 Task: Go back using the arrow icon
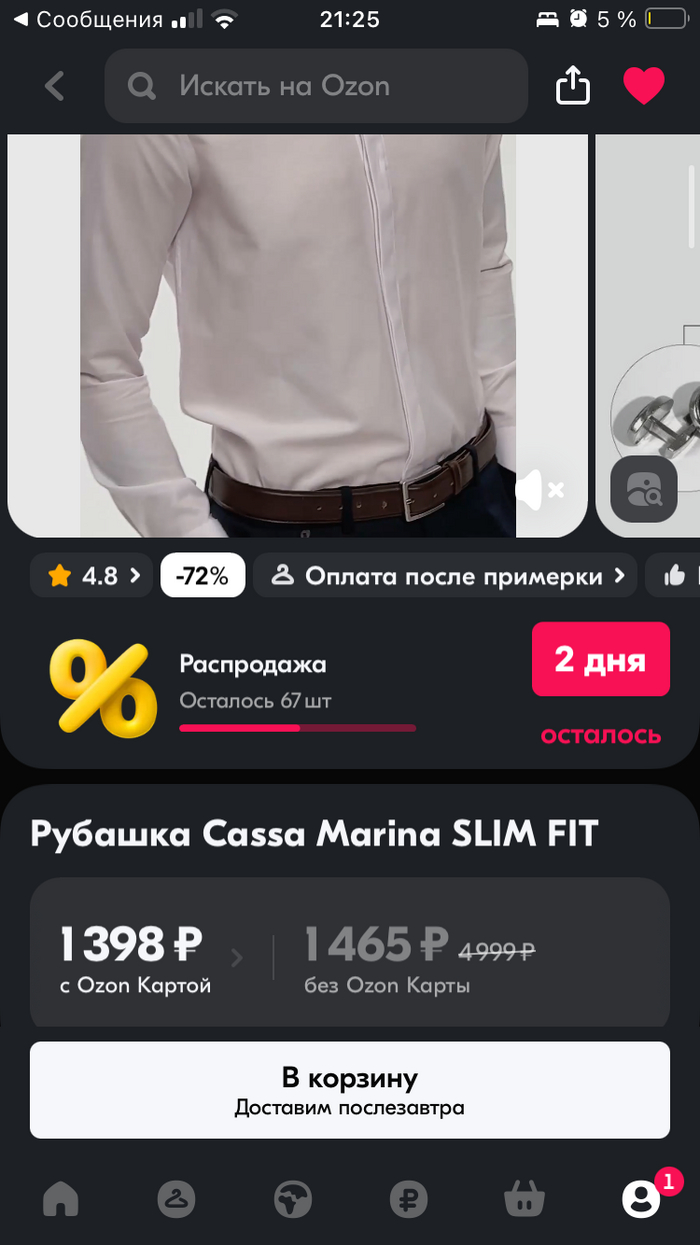tap(55, 86)
